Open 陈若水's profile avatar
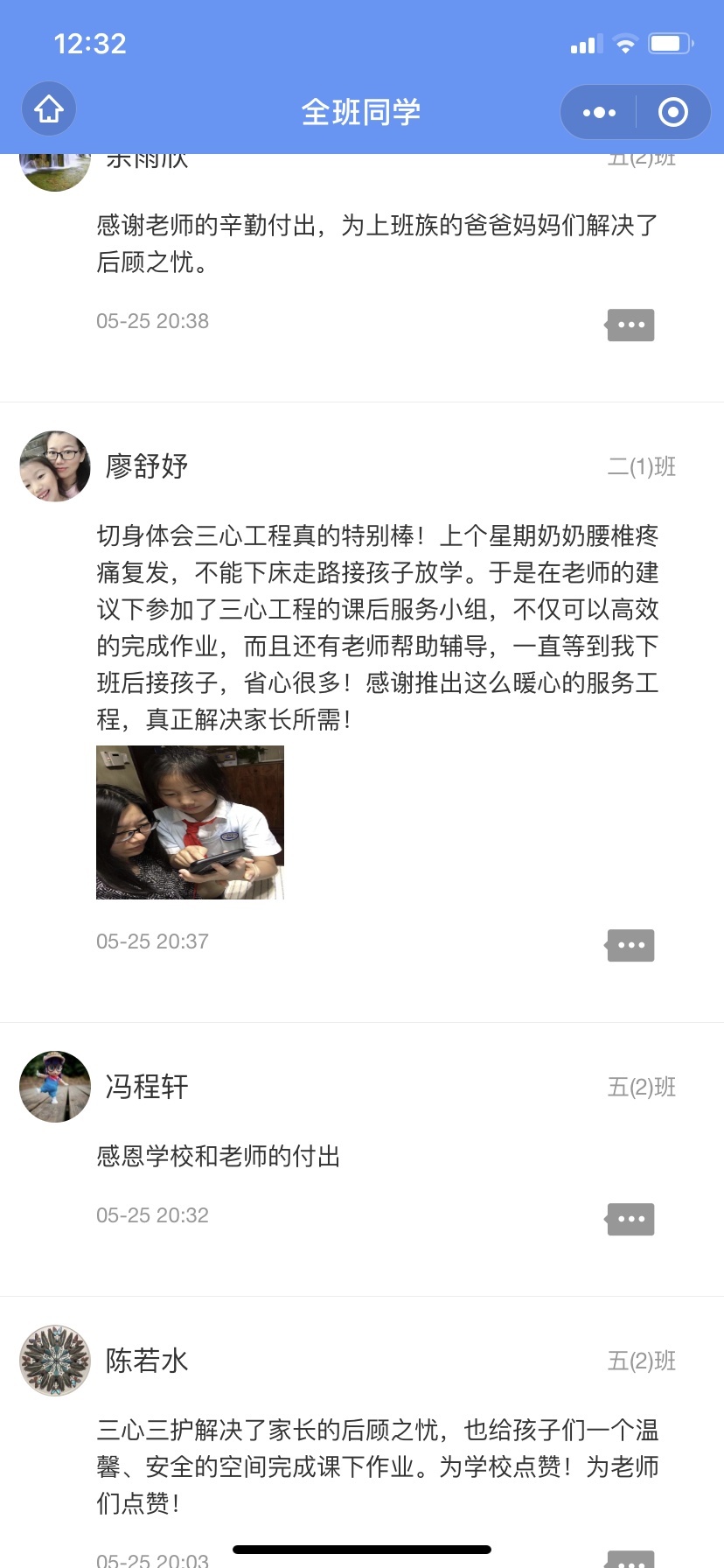This screenshot has width=724, height=1568. point(55,1361)
